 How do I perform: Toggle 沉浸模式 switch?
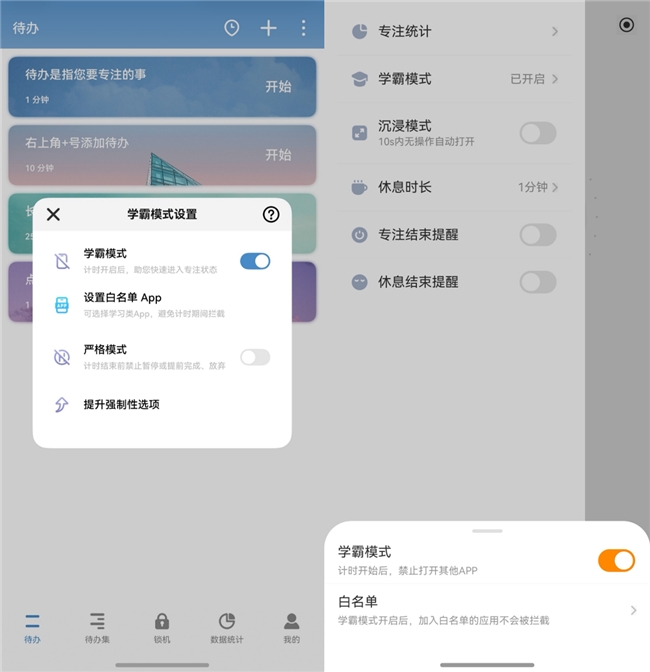537,133
